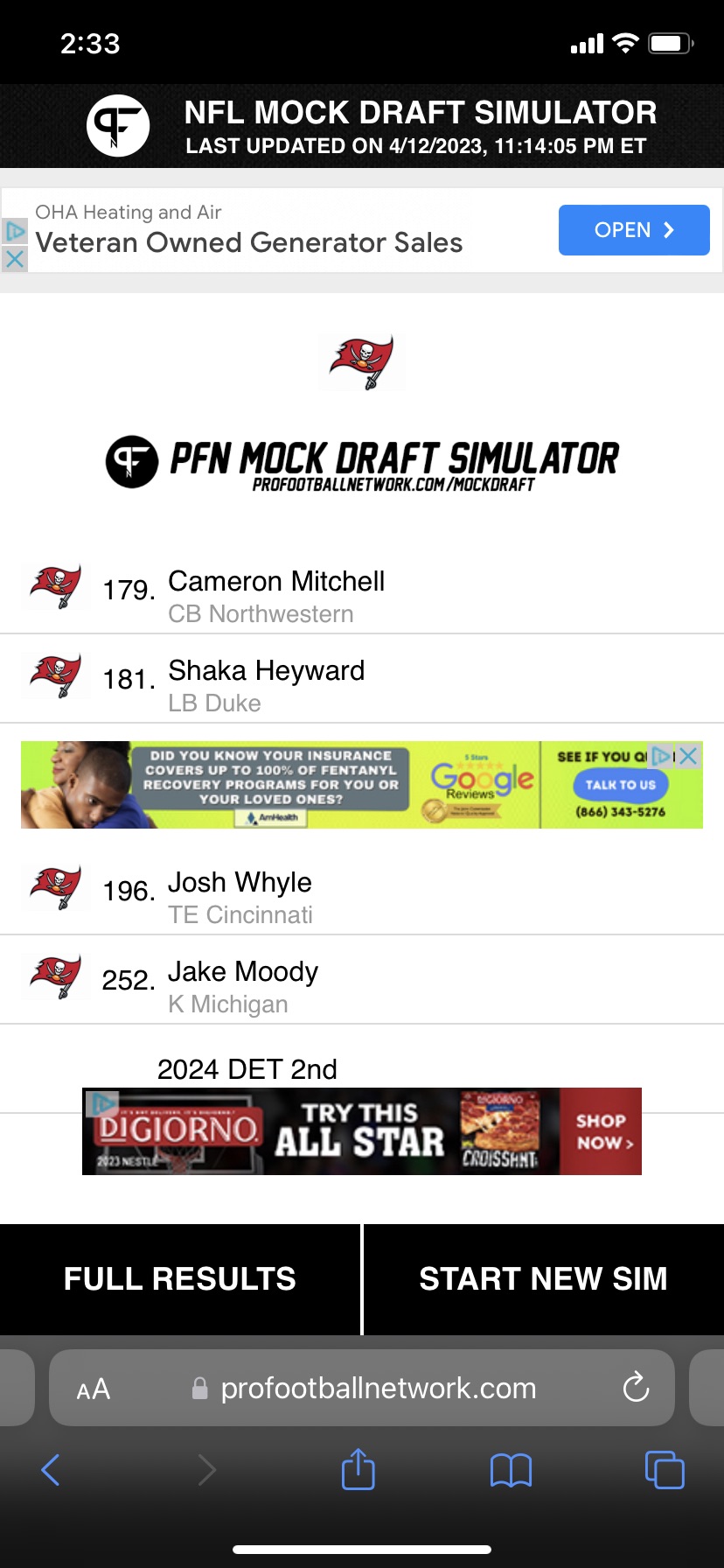724x1568 pixels.
Task: Start a new draft simulation
Action: coord(544,1278)
